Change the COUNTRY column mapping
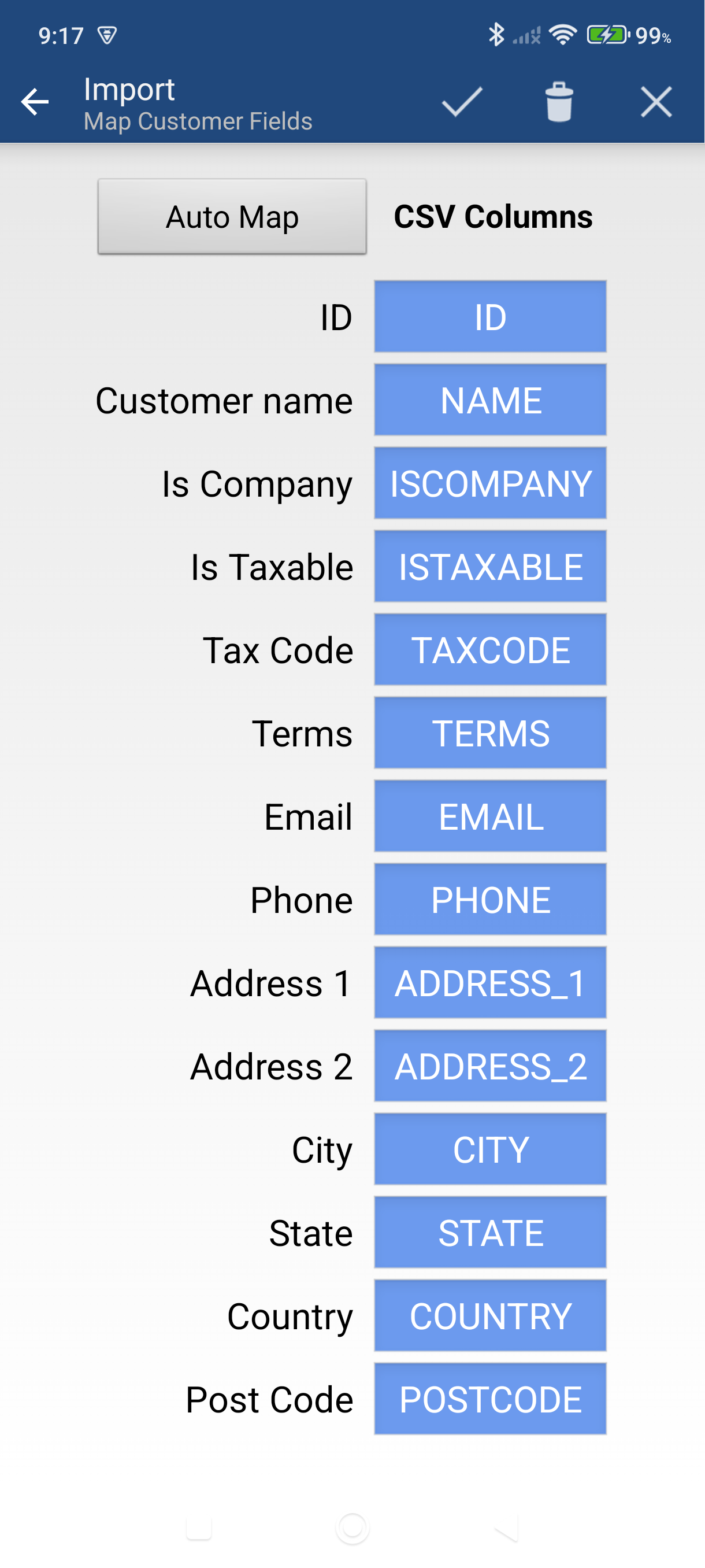This screenshot has height=1568, width=705. click(x=489, y=1316)
